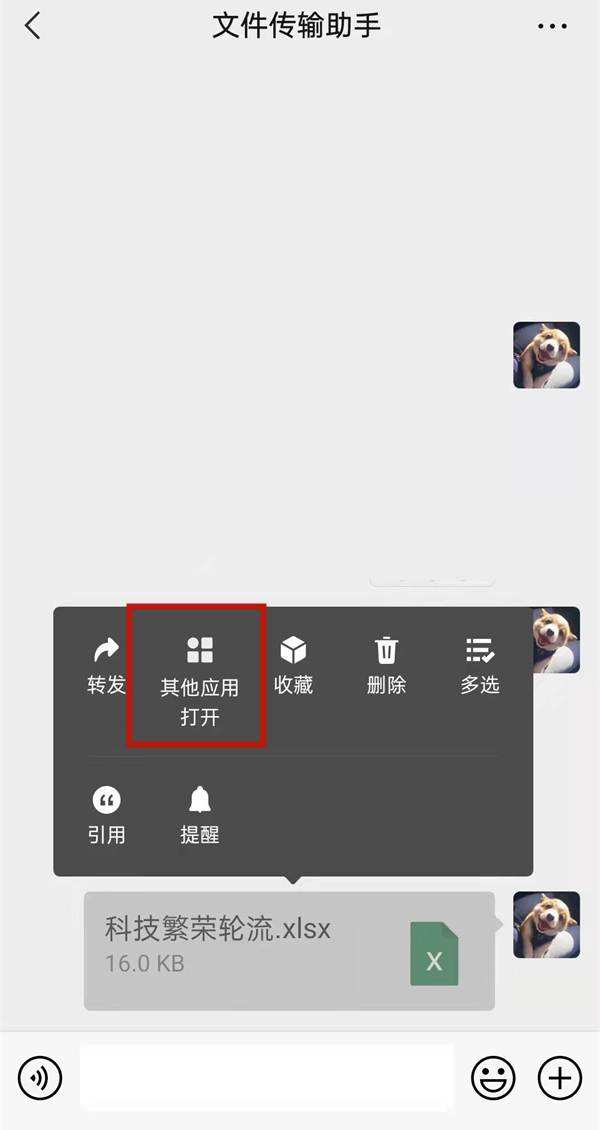600x1130 pixels.
Task: Go back using the top-left arrow
Action: 33,26
